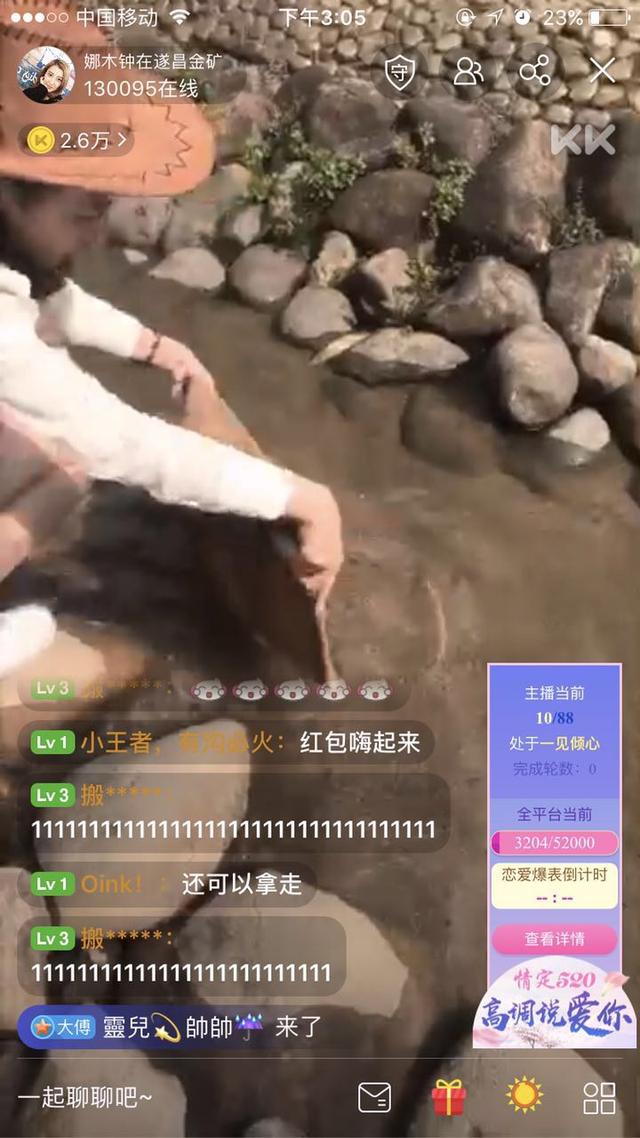Viewport: 640px width, 1138px height.
Task: View the audience list icon
Action: (468, 71)
